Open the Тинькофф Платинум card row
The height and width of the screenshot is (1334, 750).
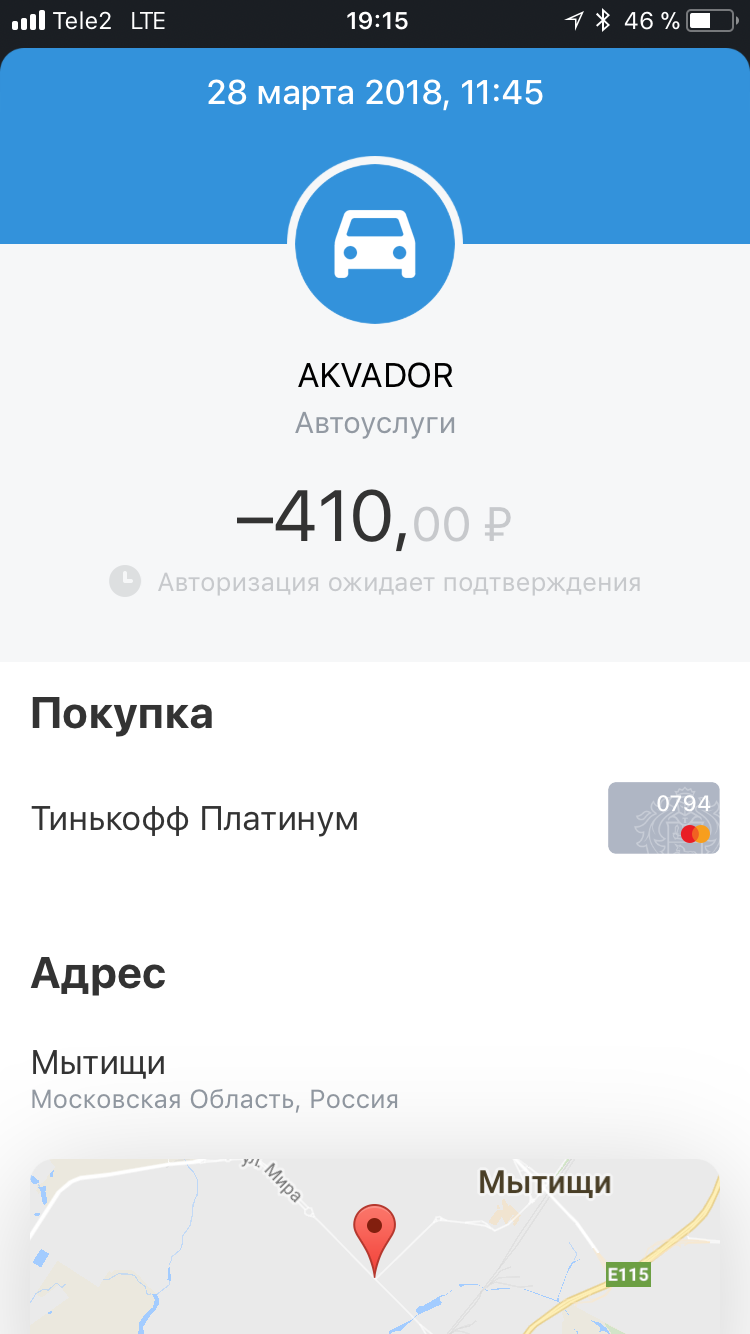click(x=375, y=819)
